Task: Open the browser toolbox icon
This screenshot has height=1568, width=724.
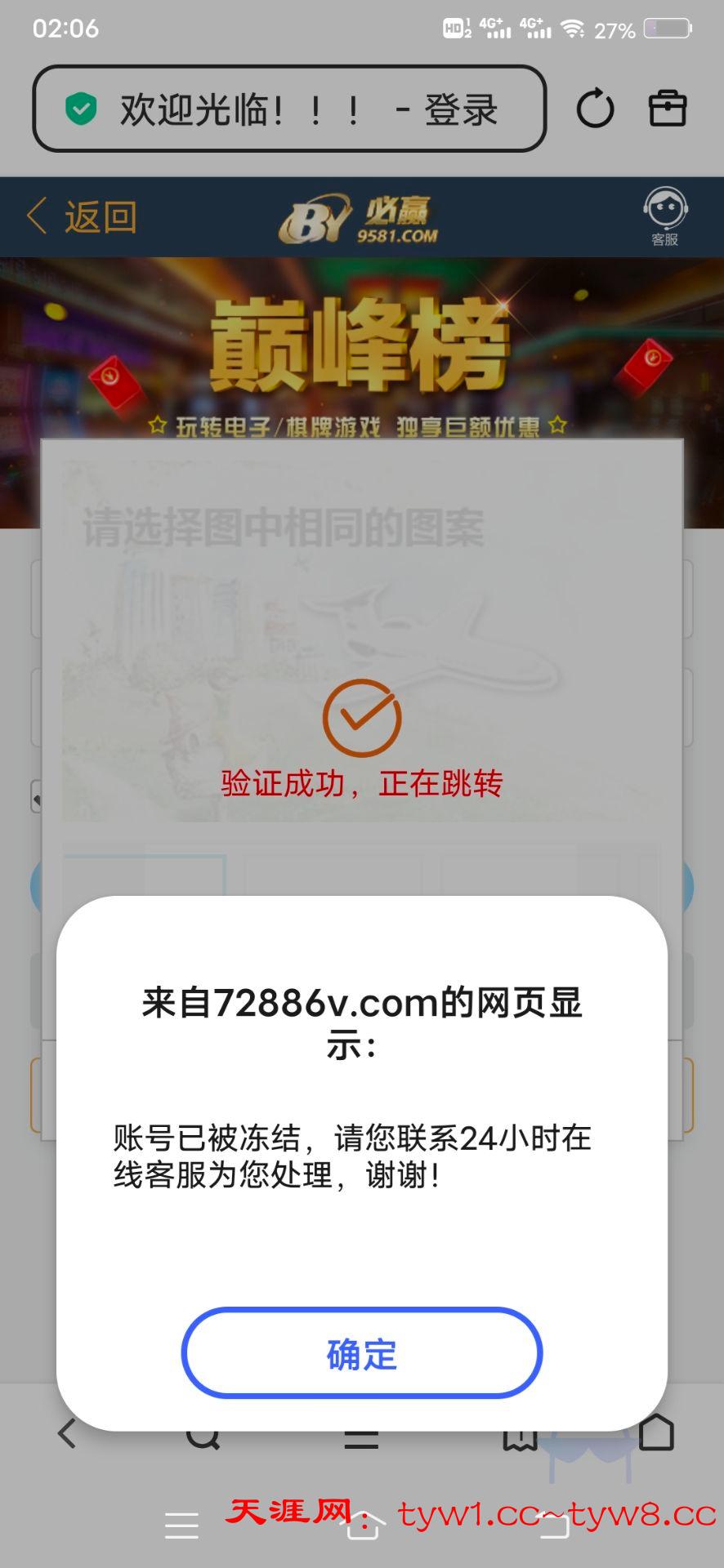Action: tap(667, 109)
